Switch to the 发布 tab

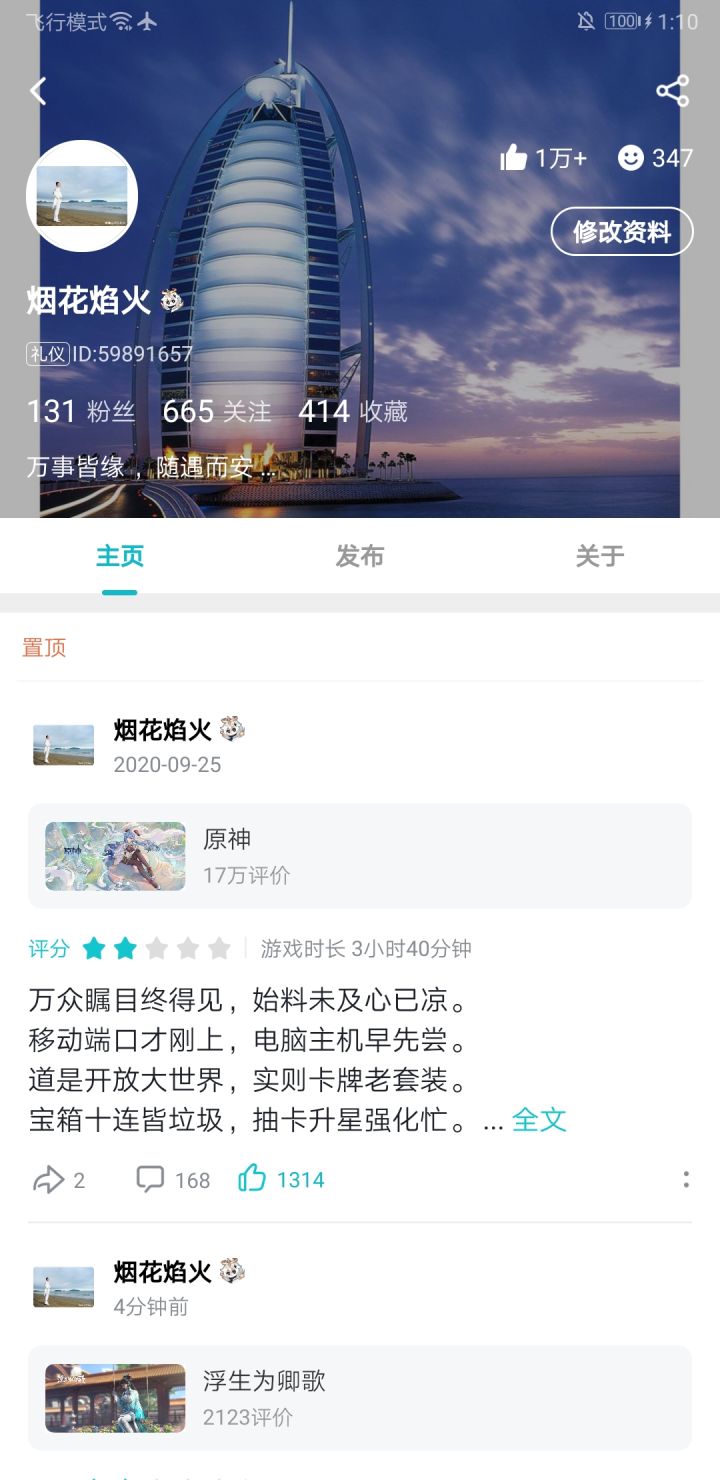coord(360,556)
